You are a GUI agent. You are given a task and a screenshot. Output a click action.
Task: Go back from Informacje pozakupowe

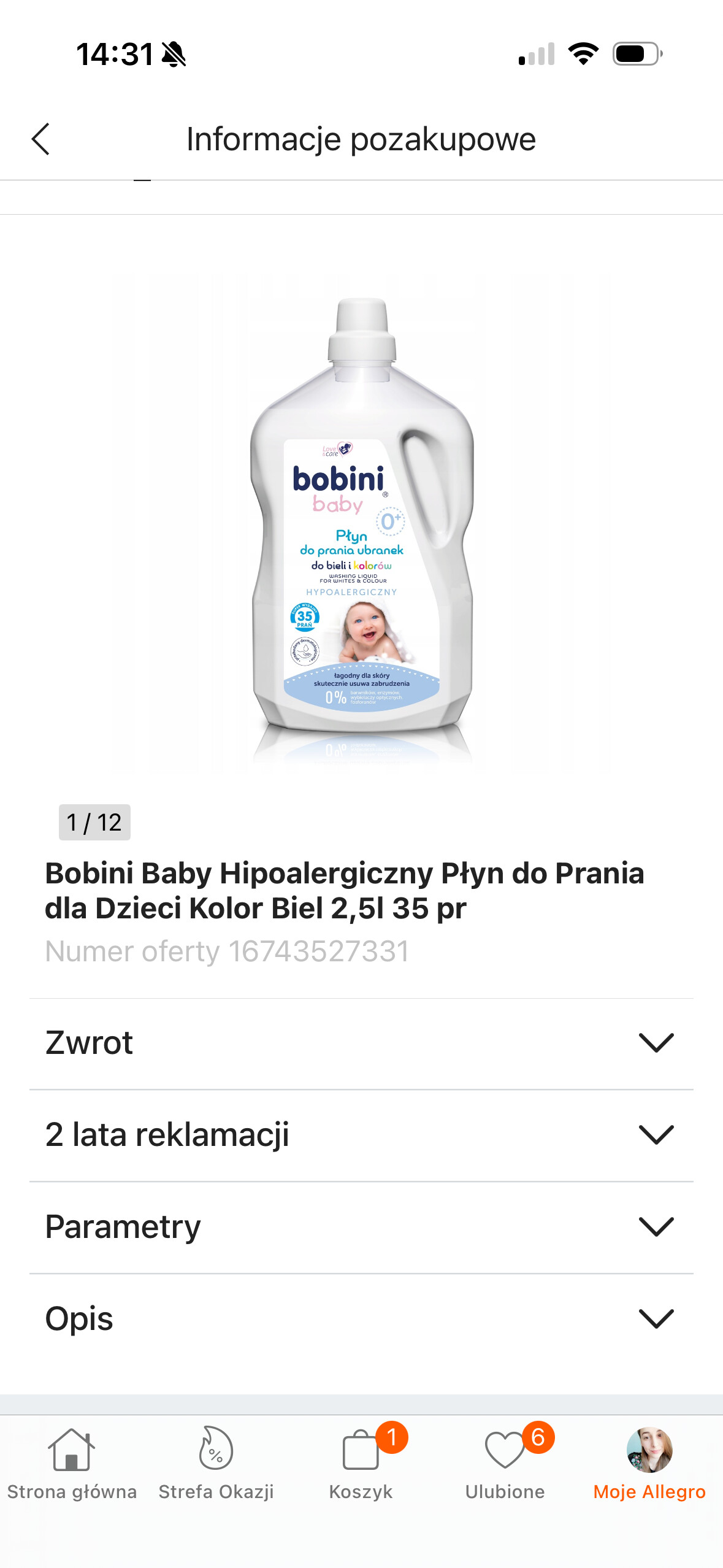[x=40, y=139]
